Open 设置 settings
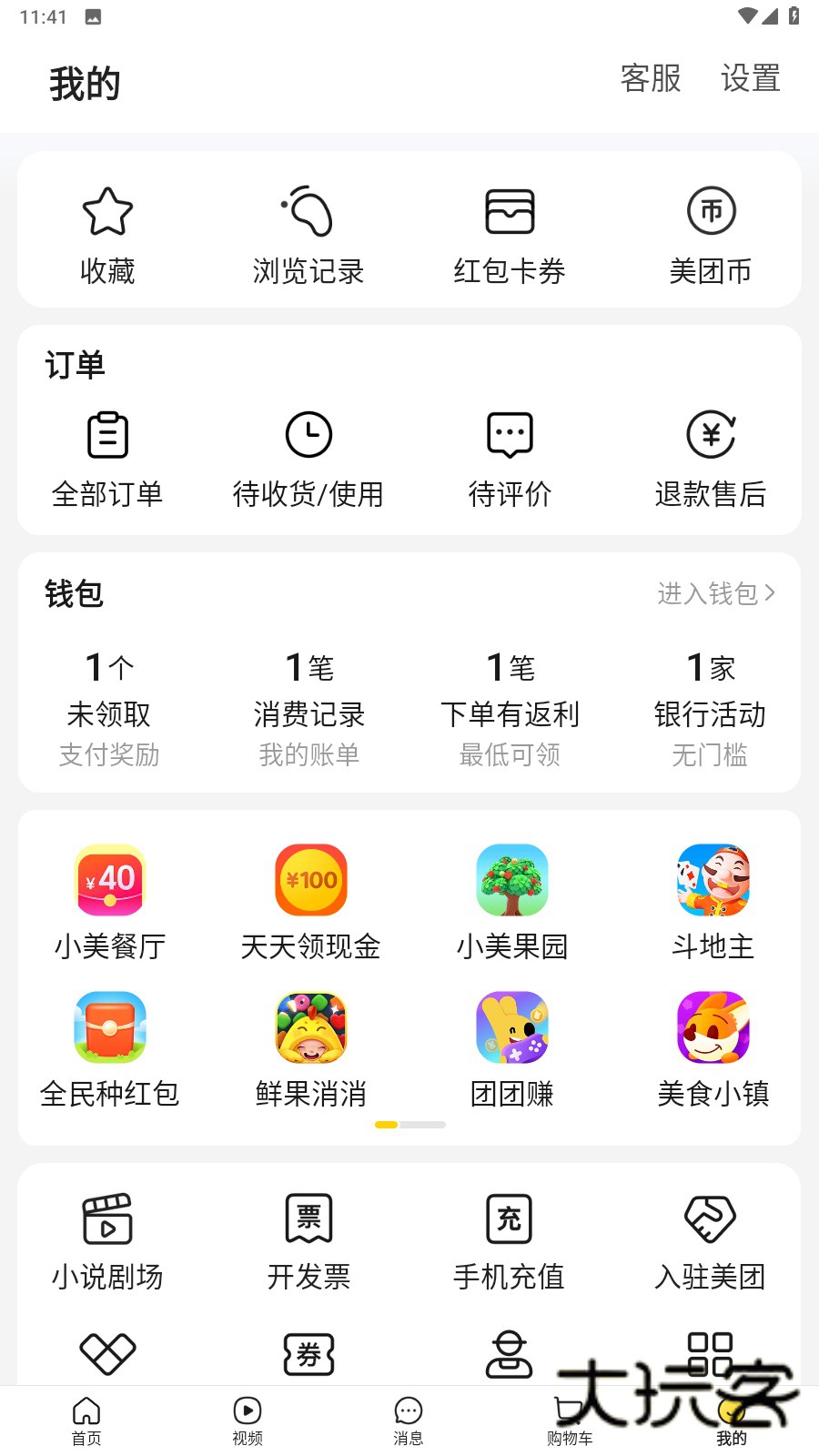819x1456 pixels. (x=751, y=80)
